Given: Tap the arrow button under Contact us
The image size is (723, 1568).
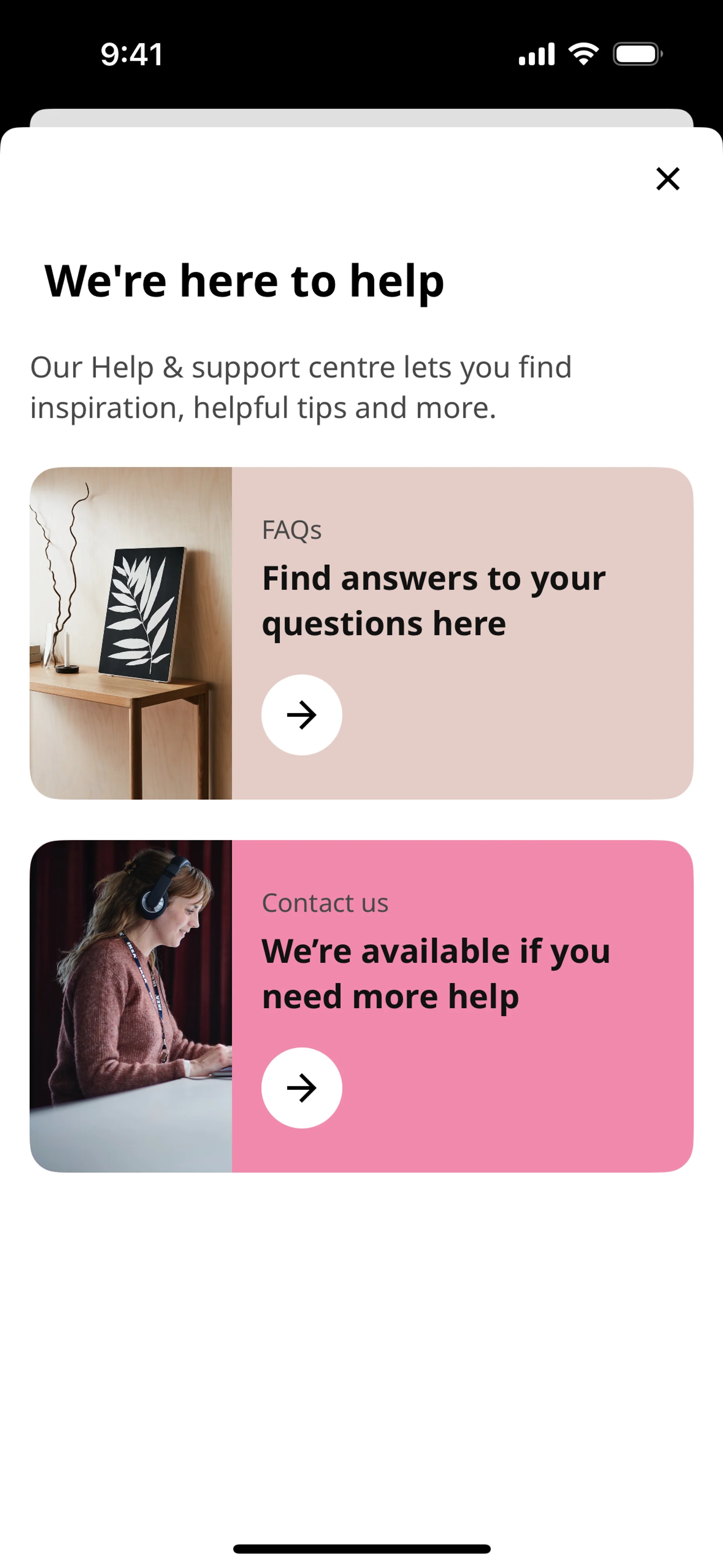Looking at the screenshot, I should 301,1088.
